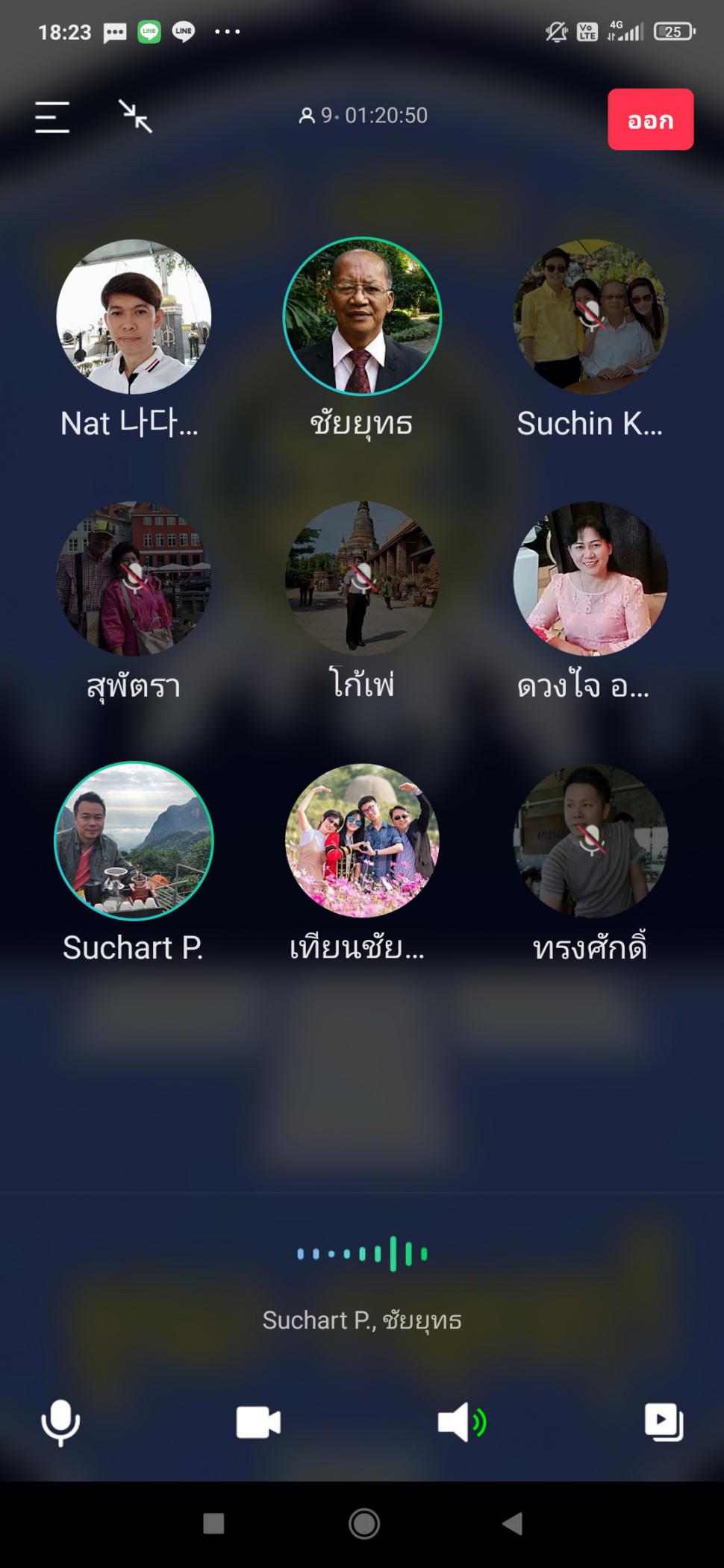
Task: Turn on the video camera
Action: (x=258, y=1423)
